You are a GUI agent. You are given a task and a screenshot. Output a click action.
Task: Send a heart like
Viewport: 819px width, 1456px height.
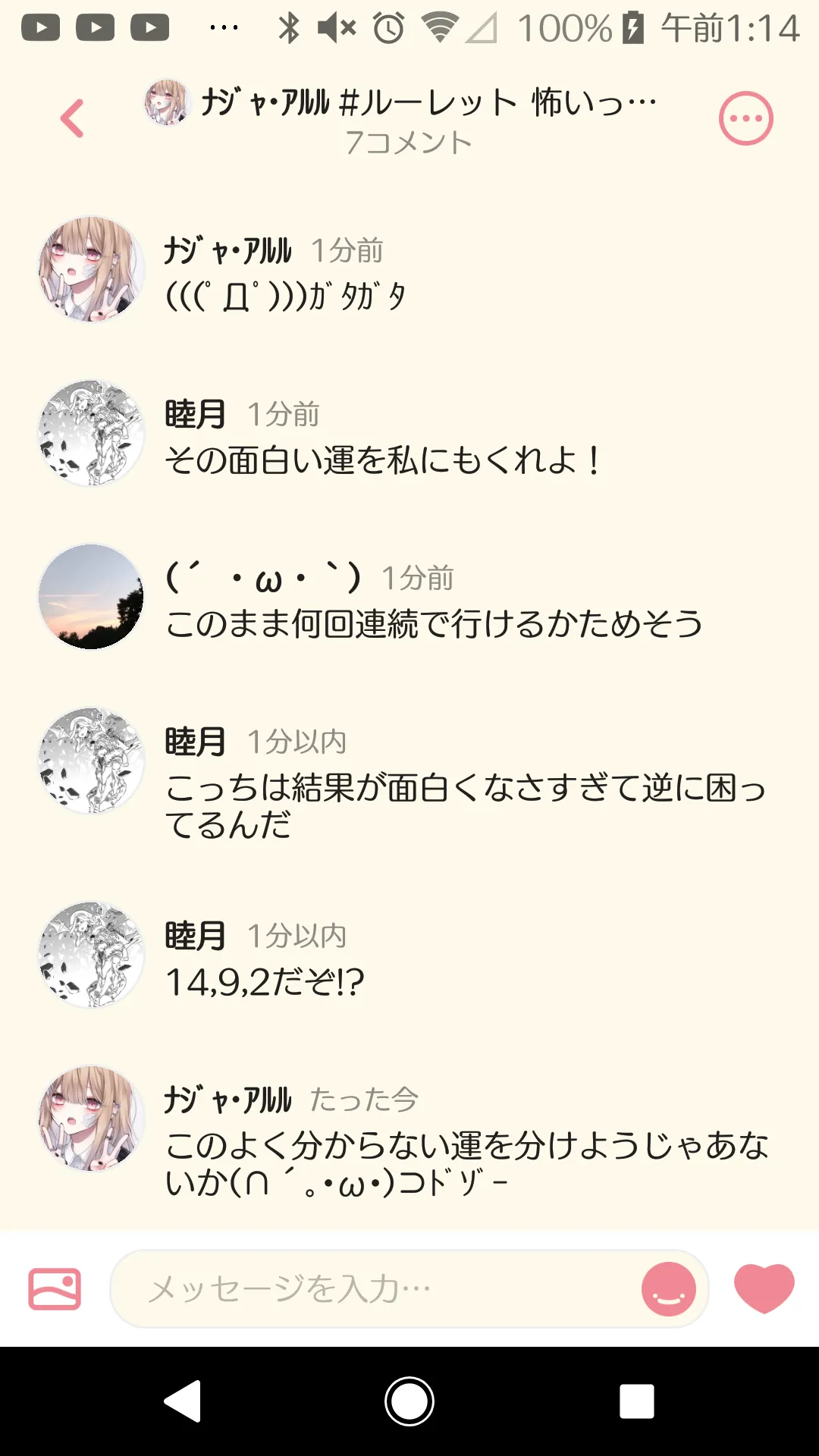click(764, 1288)
